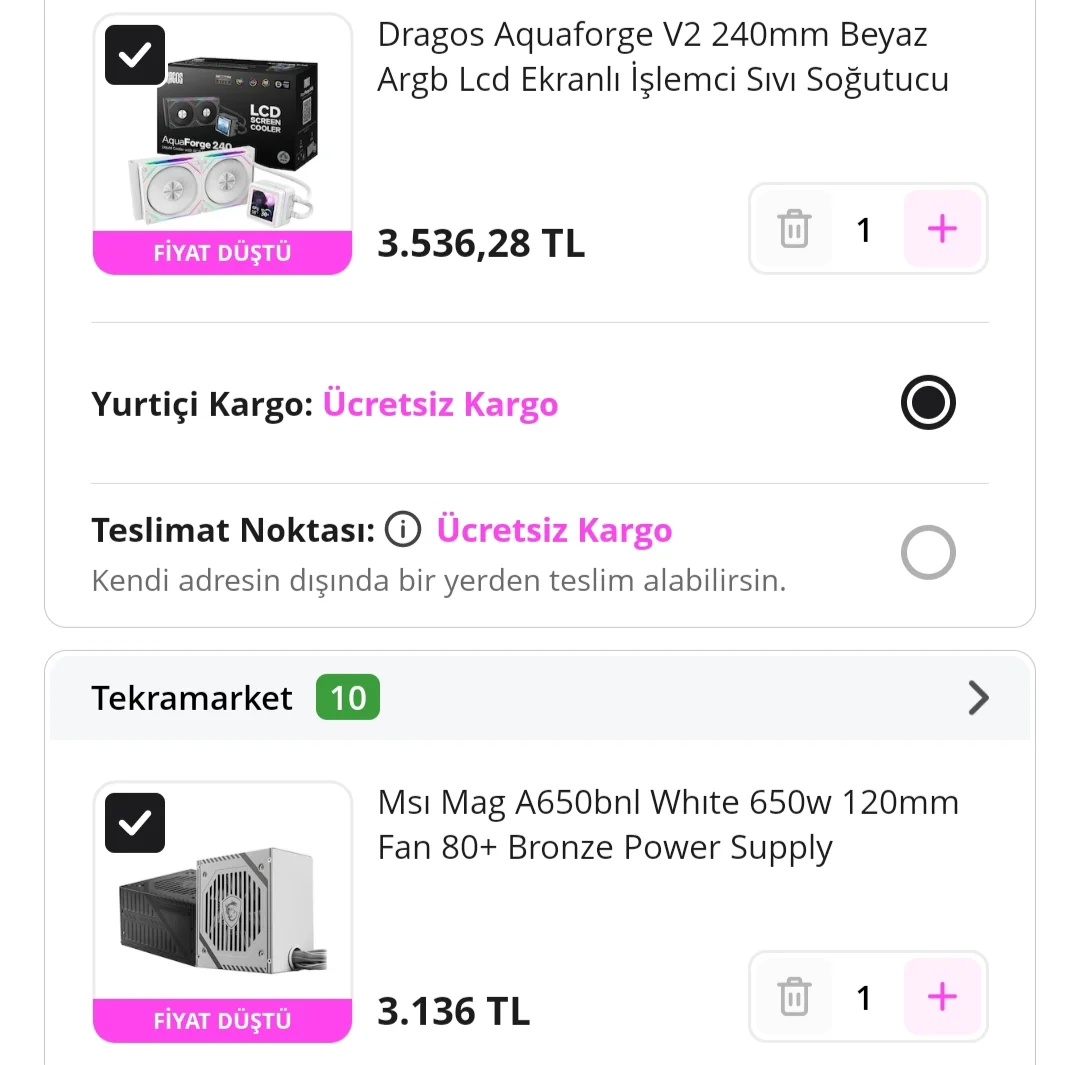Remove Dragos Aquaforge cooler from cart
1080x1065 pixels.
coord(794,230)
